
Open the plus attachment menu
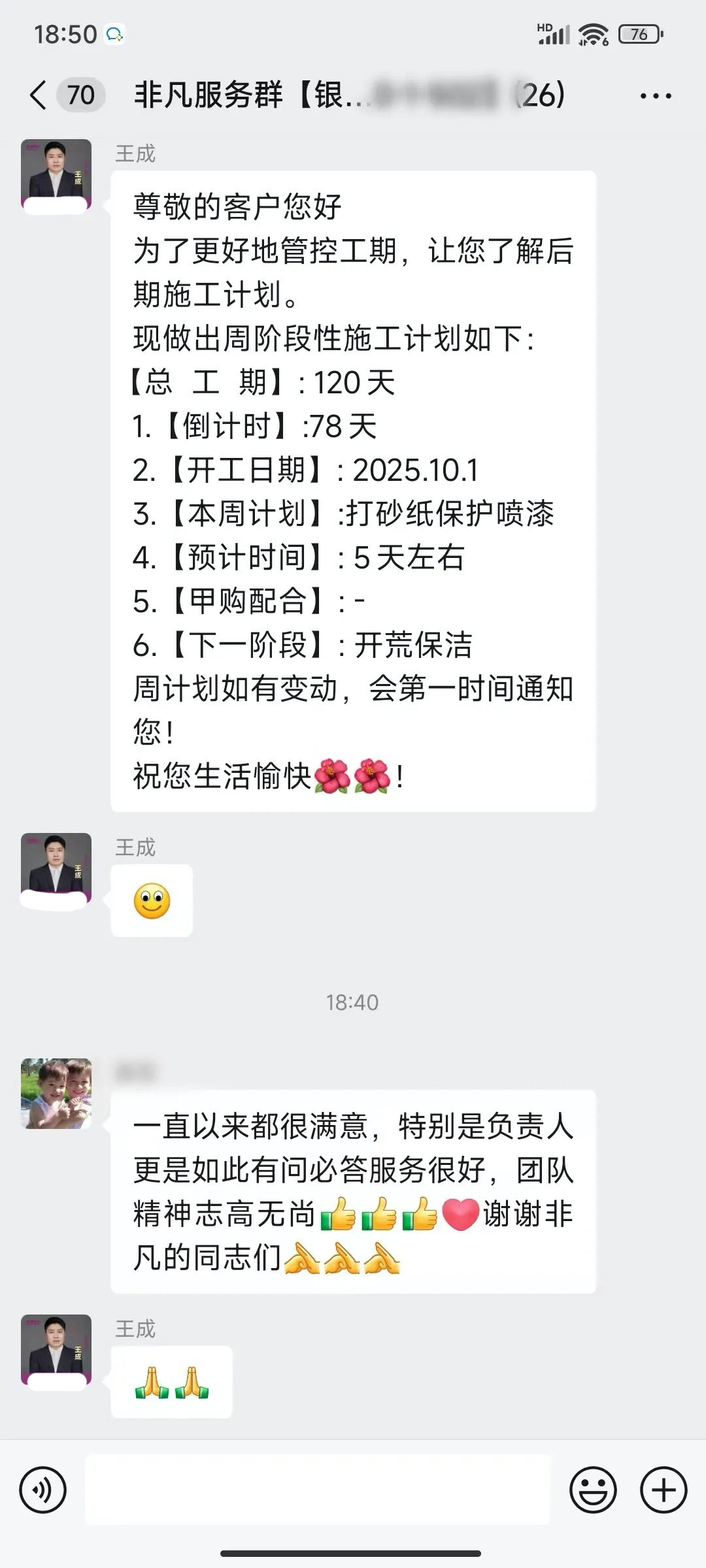point(664,1490)
